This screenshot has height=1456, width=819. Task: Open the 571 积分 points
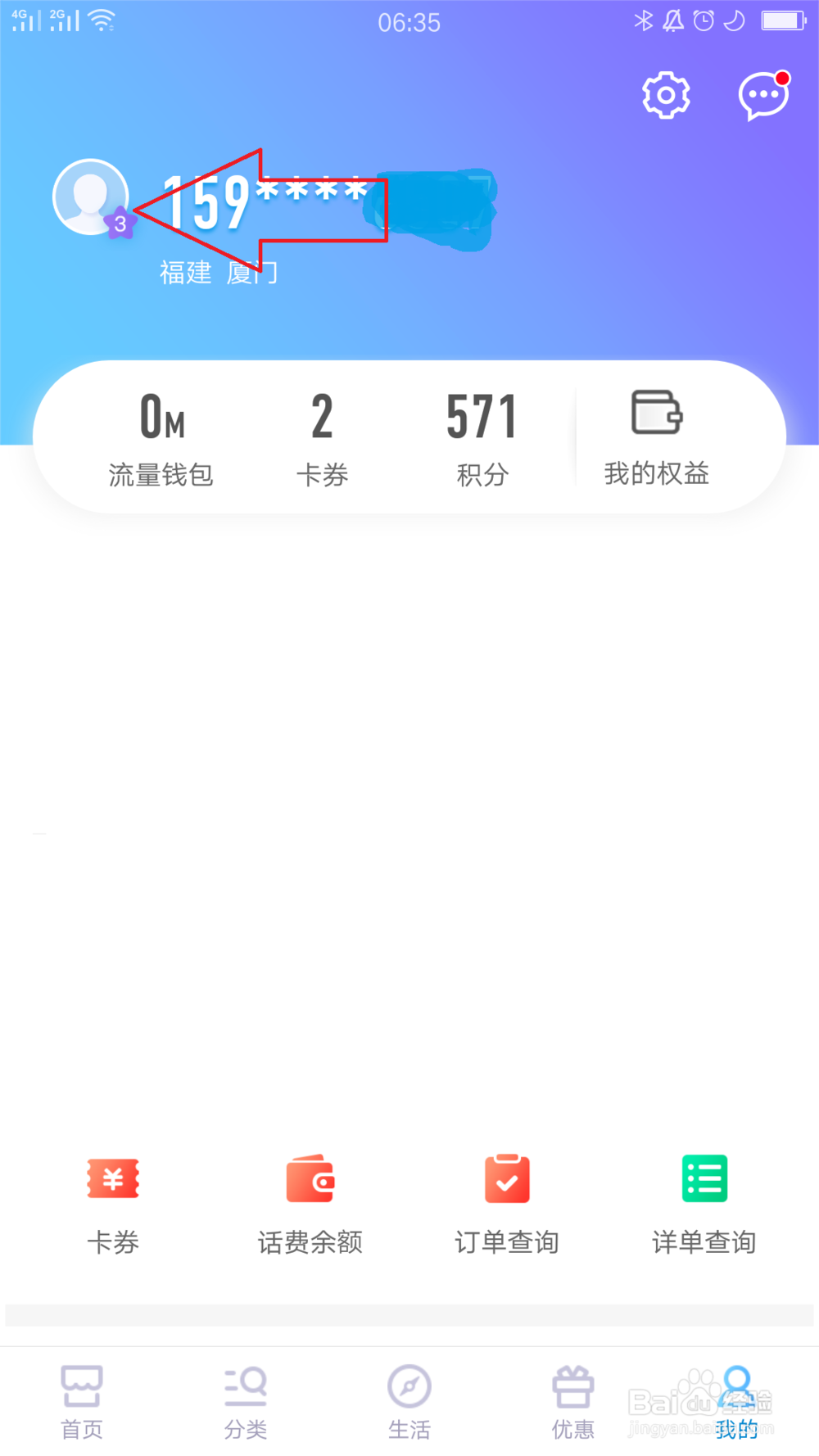pyautogui.click(x=482, y=440)
